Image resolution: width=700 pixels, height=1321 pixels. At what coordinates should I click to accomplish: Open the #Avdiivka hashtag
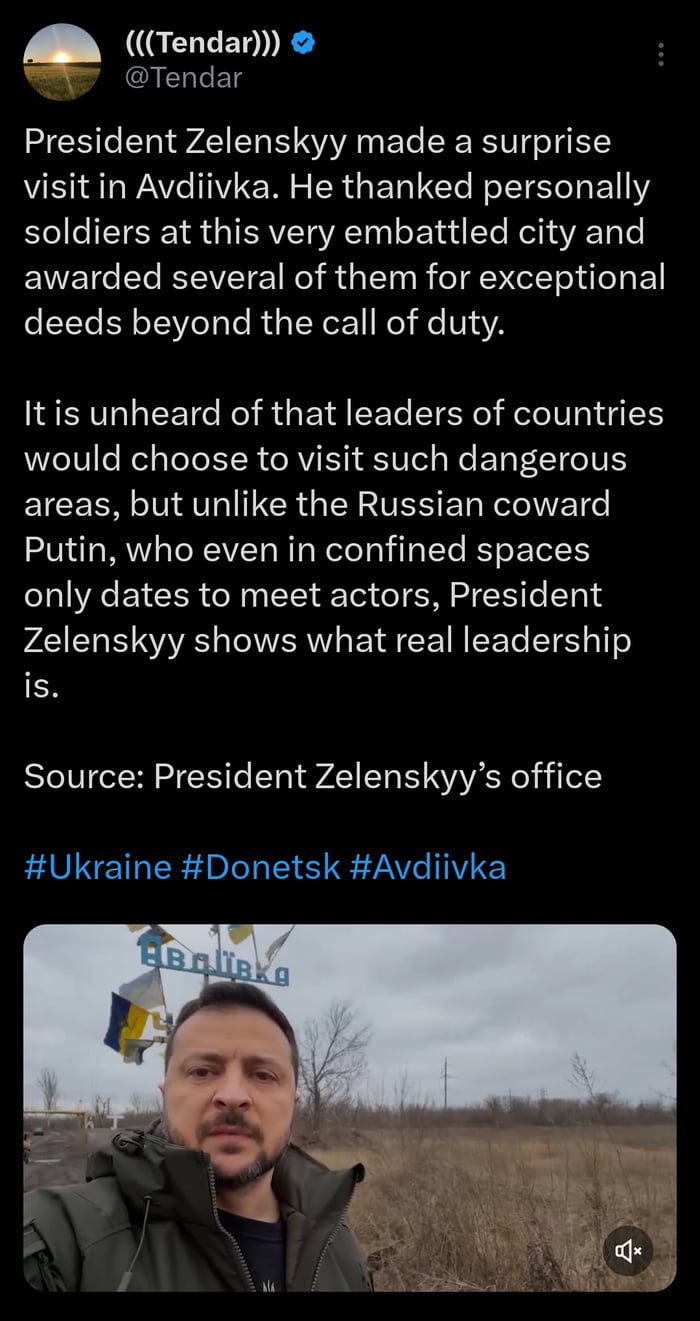click(x=428, y=866)
